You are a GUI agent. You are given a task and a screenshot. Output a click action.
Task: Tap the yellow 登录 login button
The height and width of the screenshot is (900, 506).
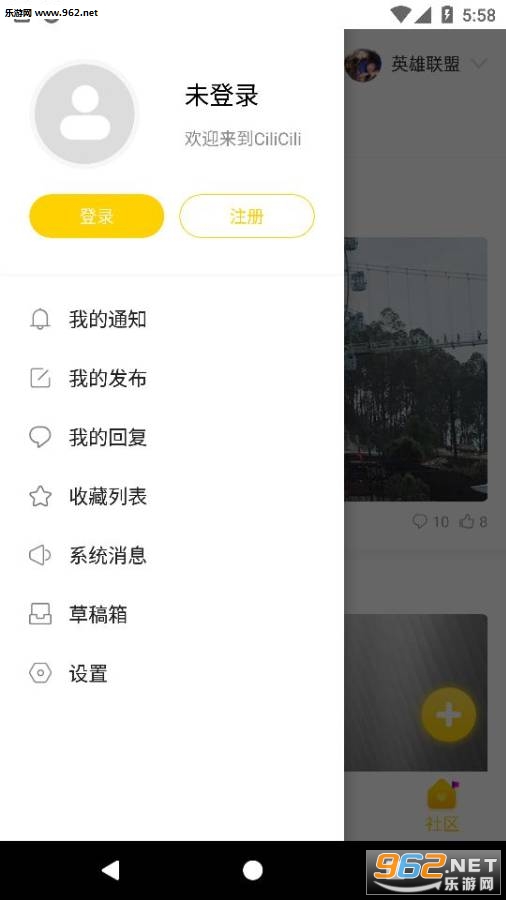coord(96,216)
